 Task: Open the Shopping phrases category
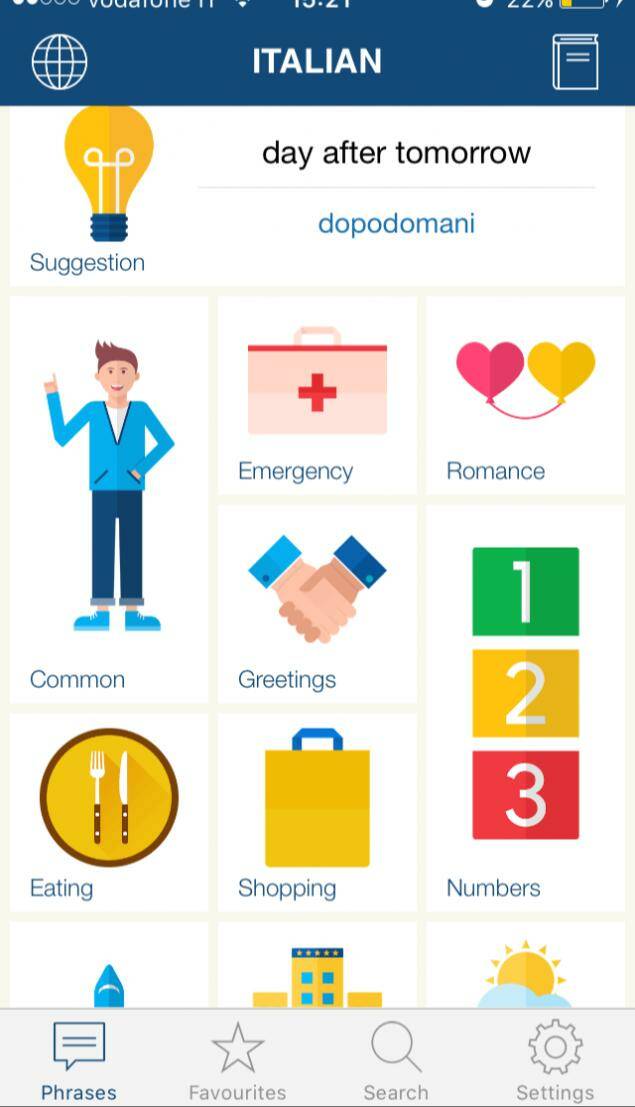(317, 812)
